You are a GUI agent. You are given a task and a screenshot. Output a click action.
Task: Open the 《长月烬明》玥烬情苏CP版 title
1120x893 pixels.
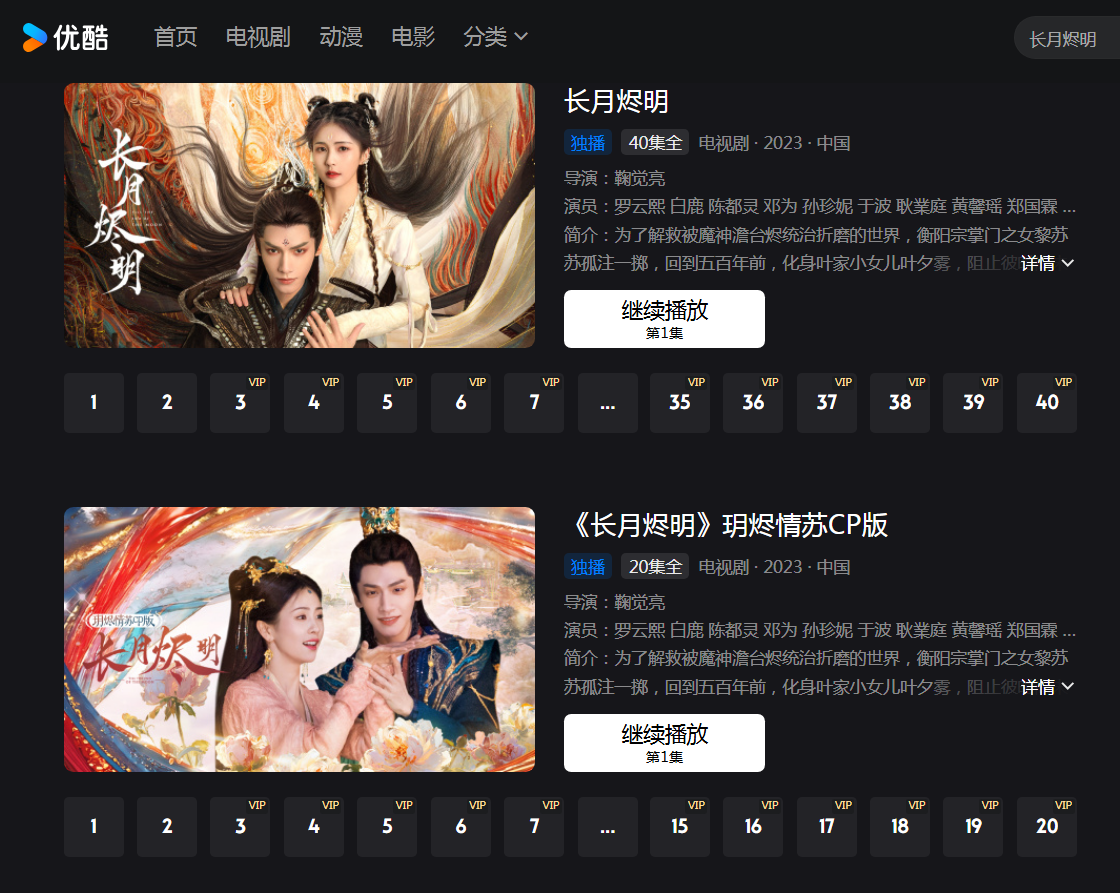click(726, 525)
